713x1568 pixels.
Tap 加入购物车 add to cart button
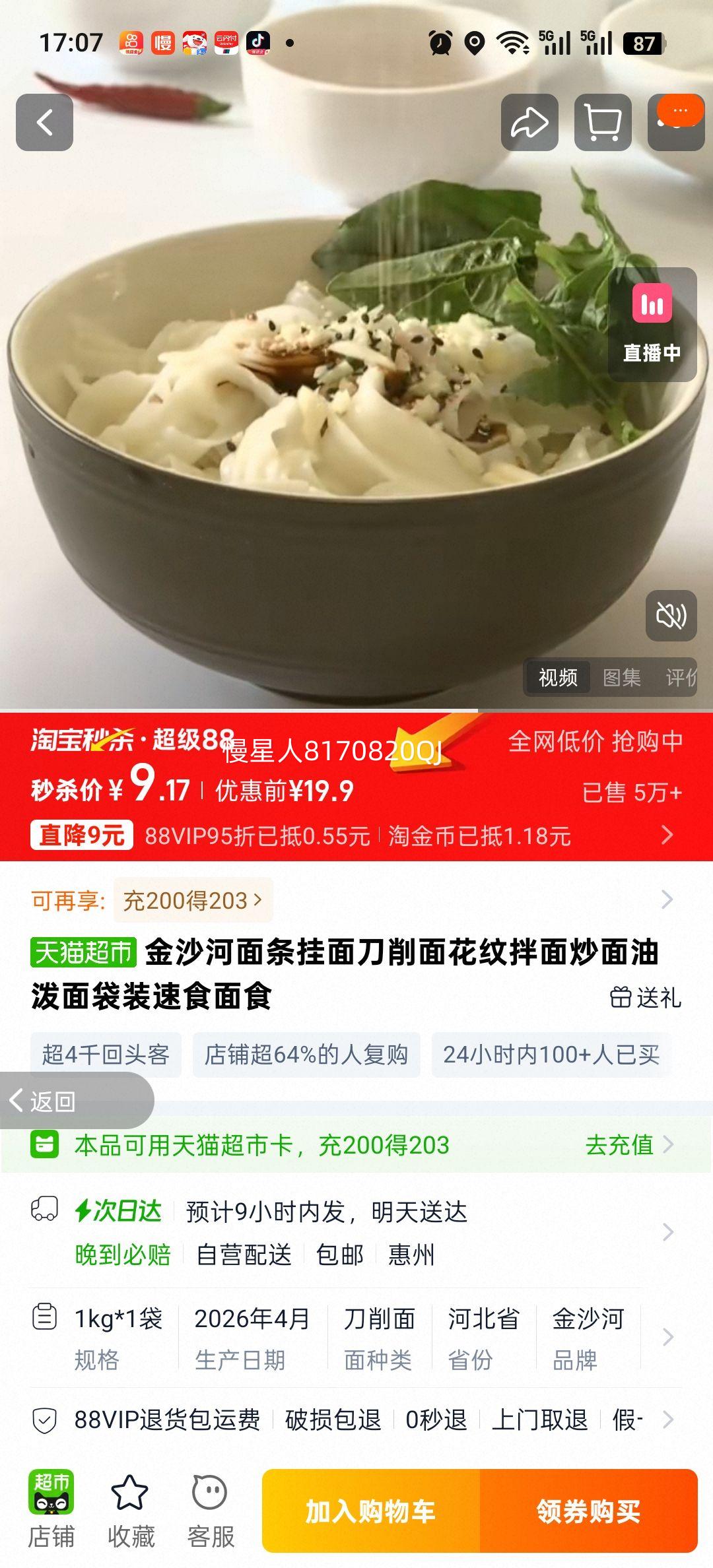coord(372,1514)
